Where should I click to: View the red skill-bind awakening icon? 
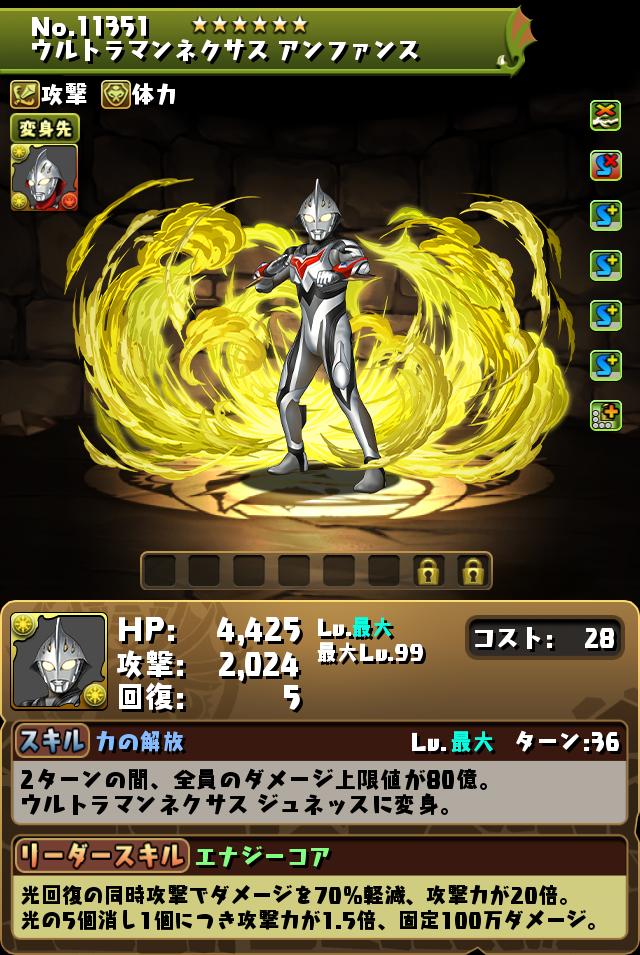click(605, 165)
